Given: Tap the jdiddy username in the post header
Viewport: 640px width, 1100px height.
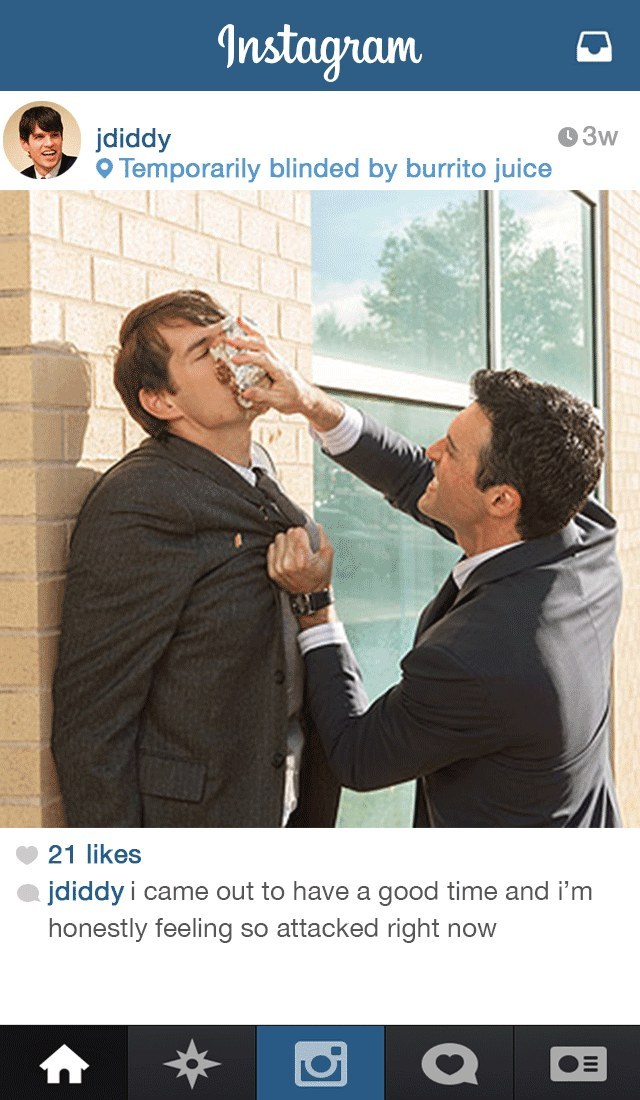Looking at the screenshot, I should tap(133, 139).
